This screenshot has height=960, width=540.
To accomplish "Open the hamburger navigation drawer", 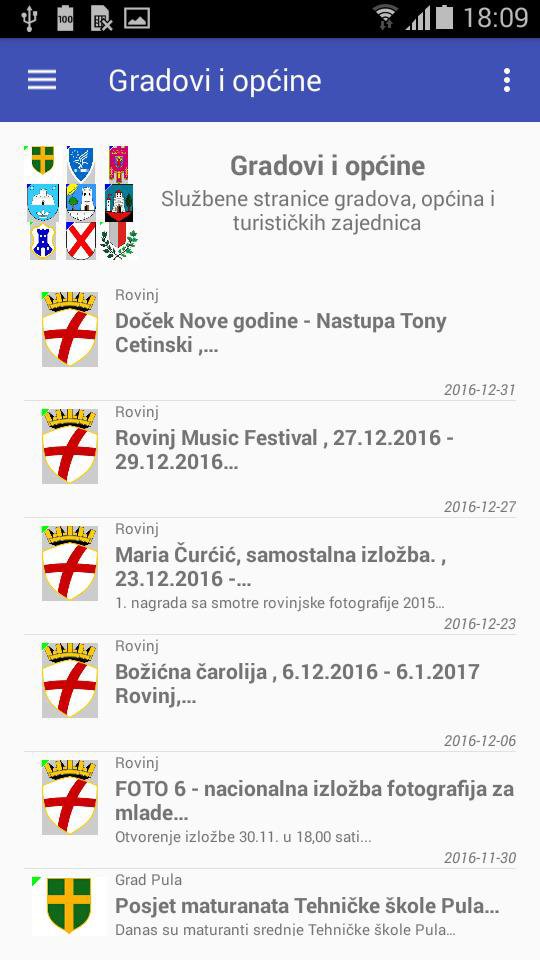I will tap(42, 80).
